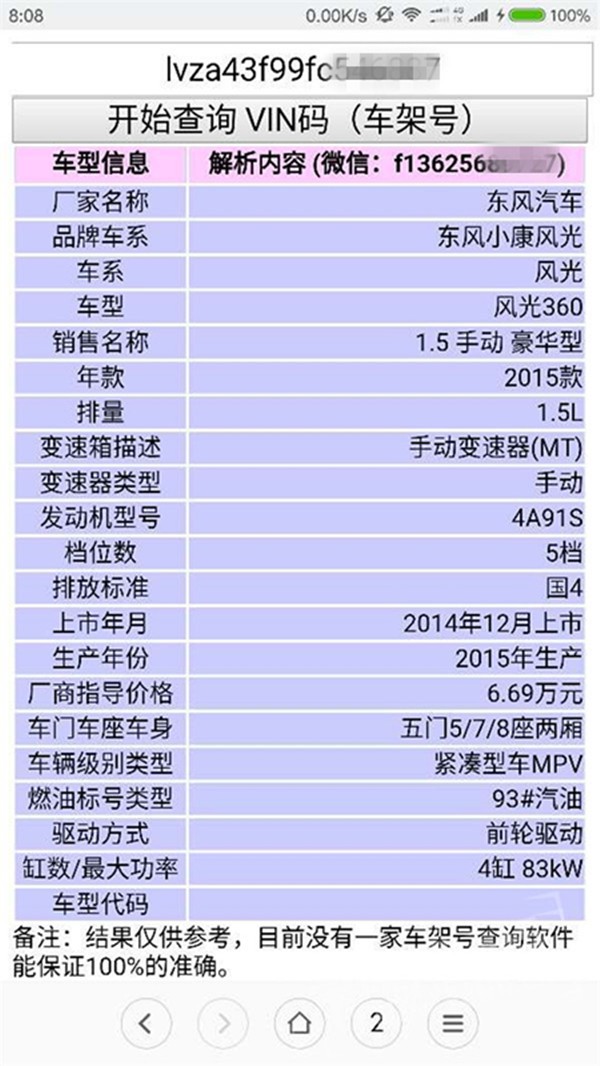600x1066 pixels.
Task: Start the VIN query with 开始查询 button
Action: pos(299,121)
